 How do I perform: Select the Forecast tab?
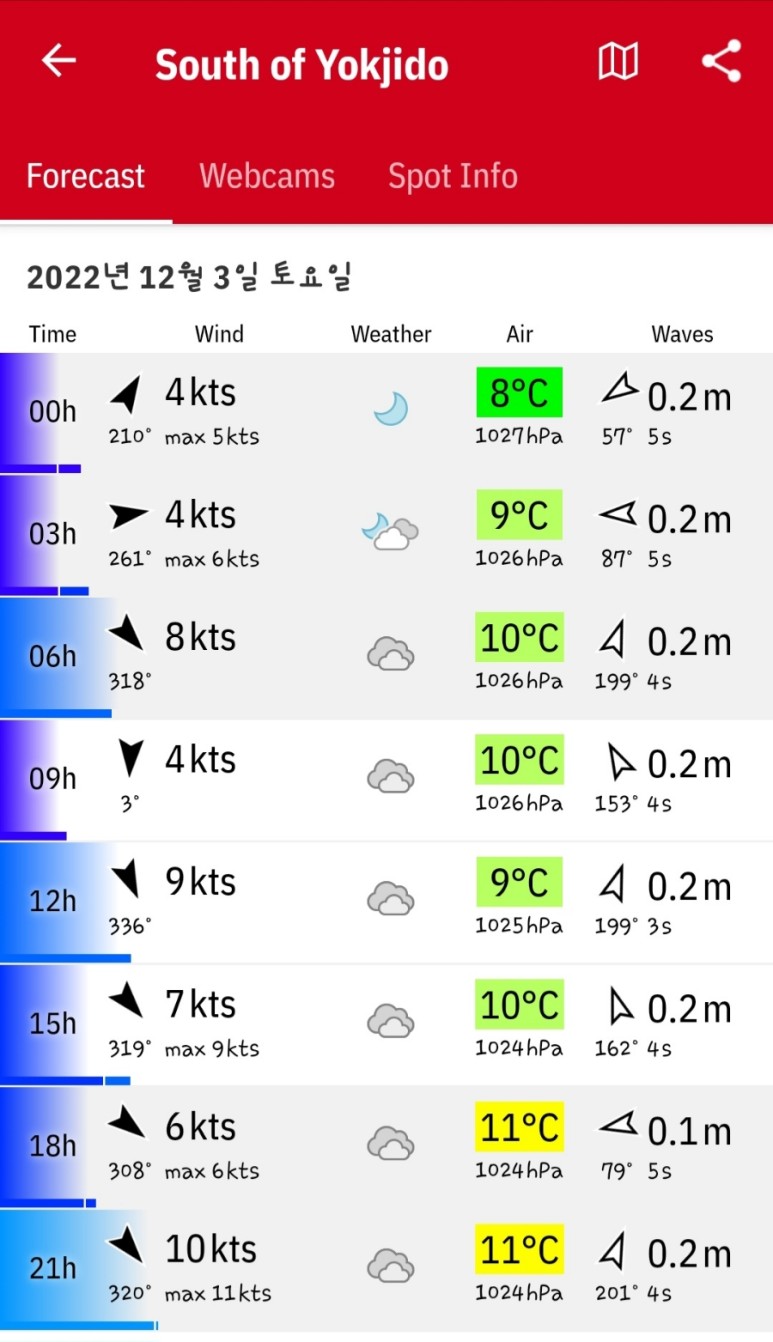(x=86, y=176)
